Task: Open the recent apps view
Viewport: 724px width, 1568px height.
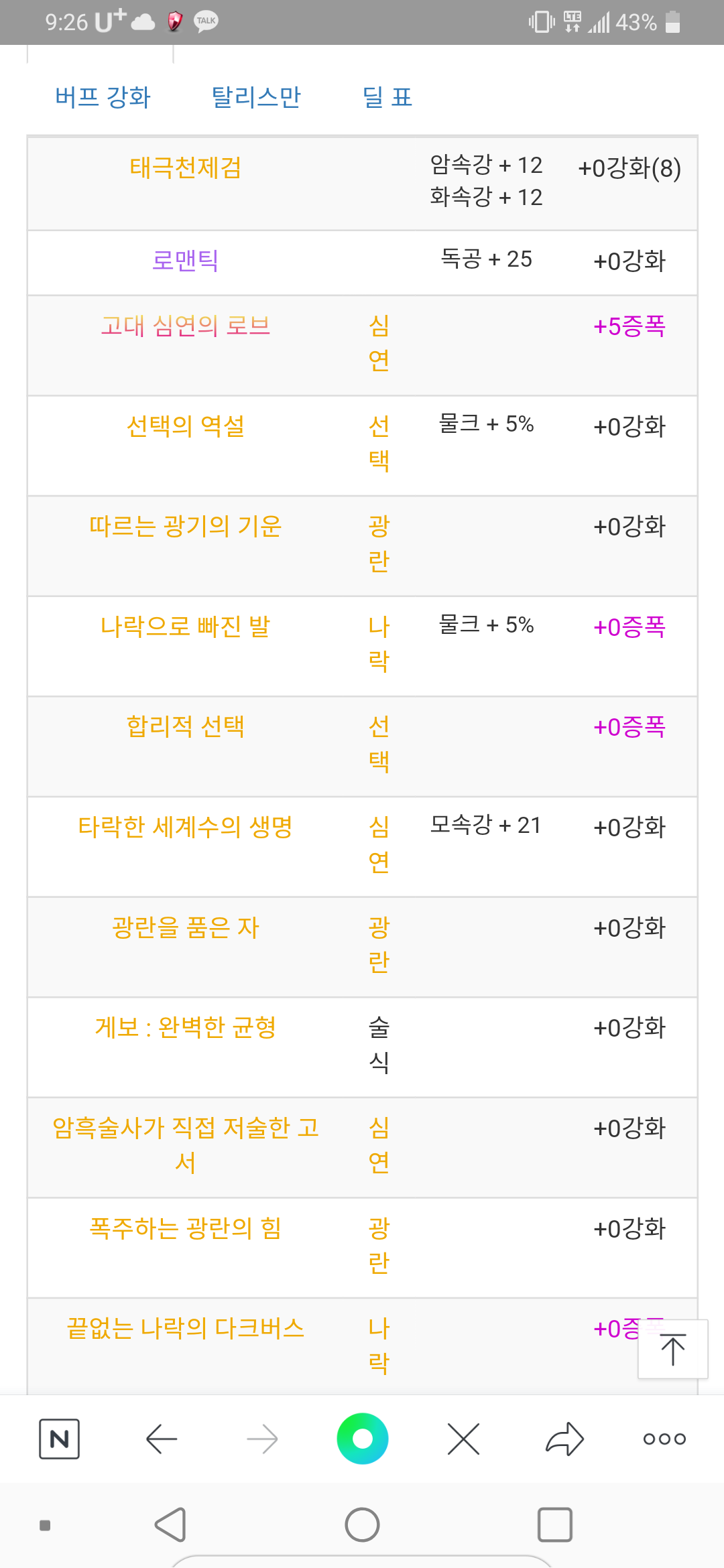Action: click(555, 1525)
